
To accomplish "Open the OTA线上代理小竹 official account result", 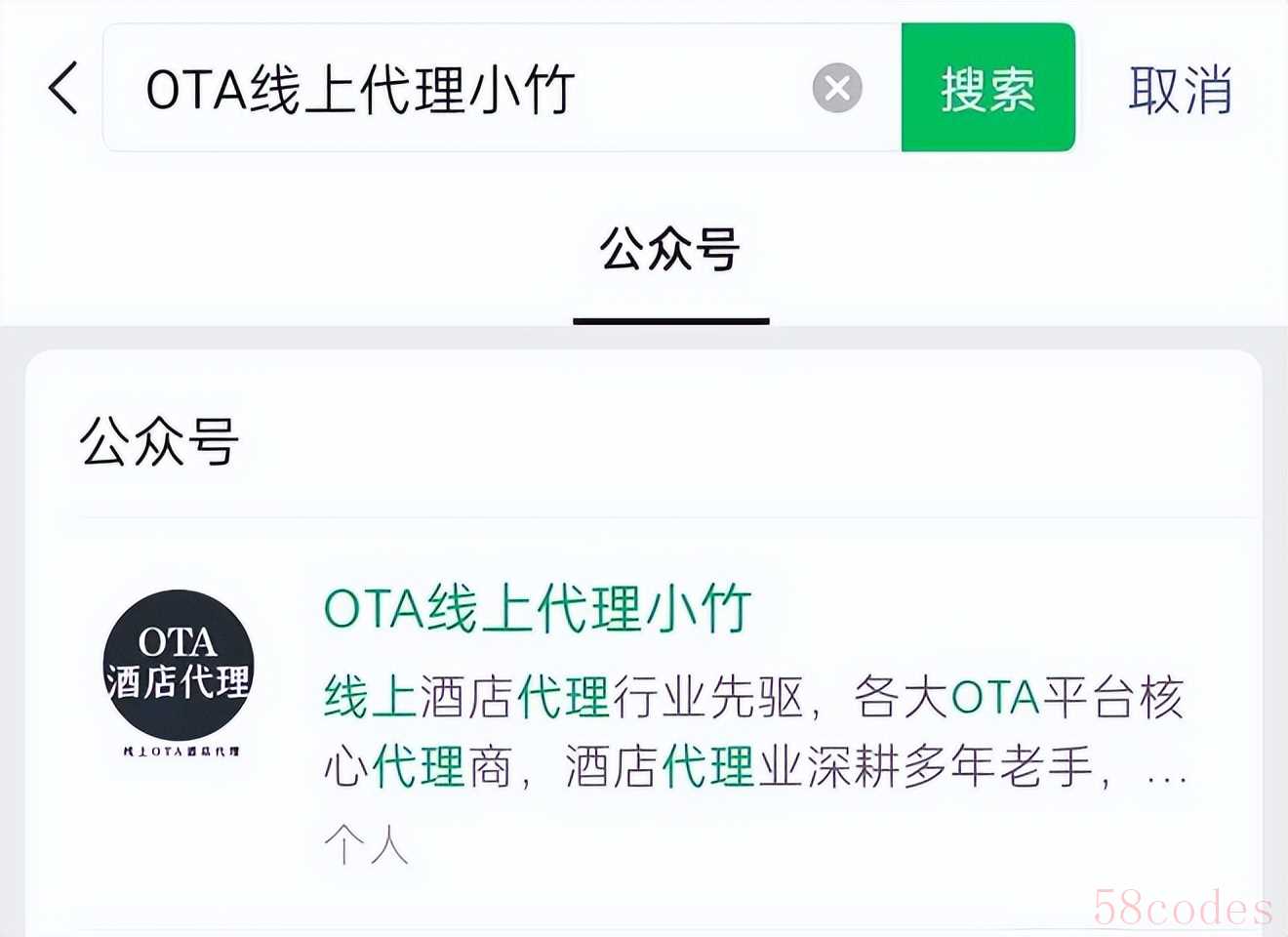I will 537,609.
